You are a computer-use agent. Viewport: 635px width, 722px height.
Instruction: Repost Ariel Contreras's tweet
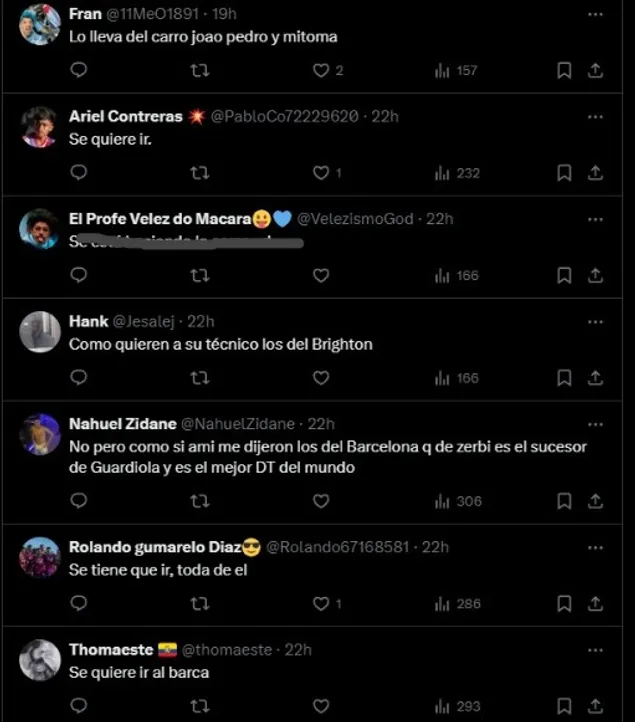pyautogui.click(x=200, y=173)
